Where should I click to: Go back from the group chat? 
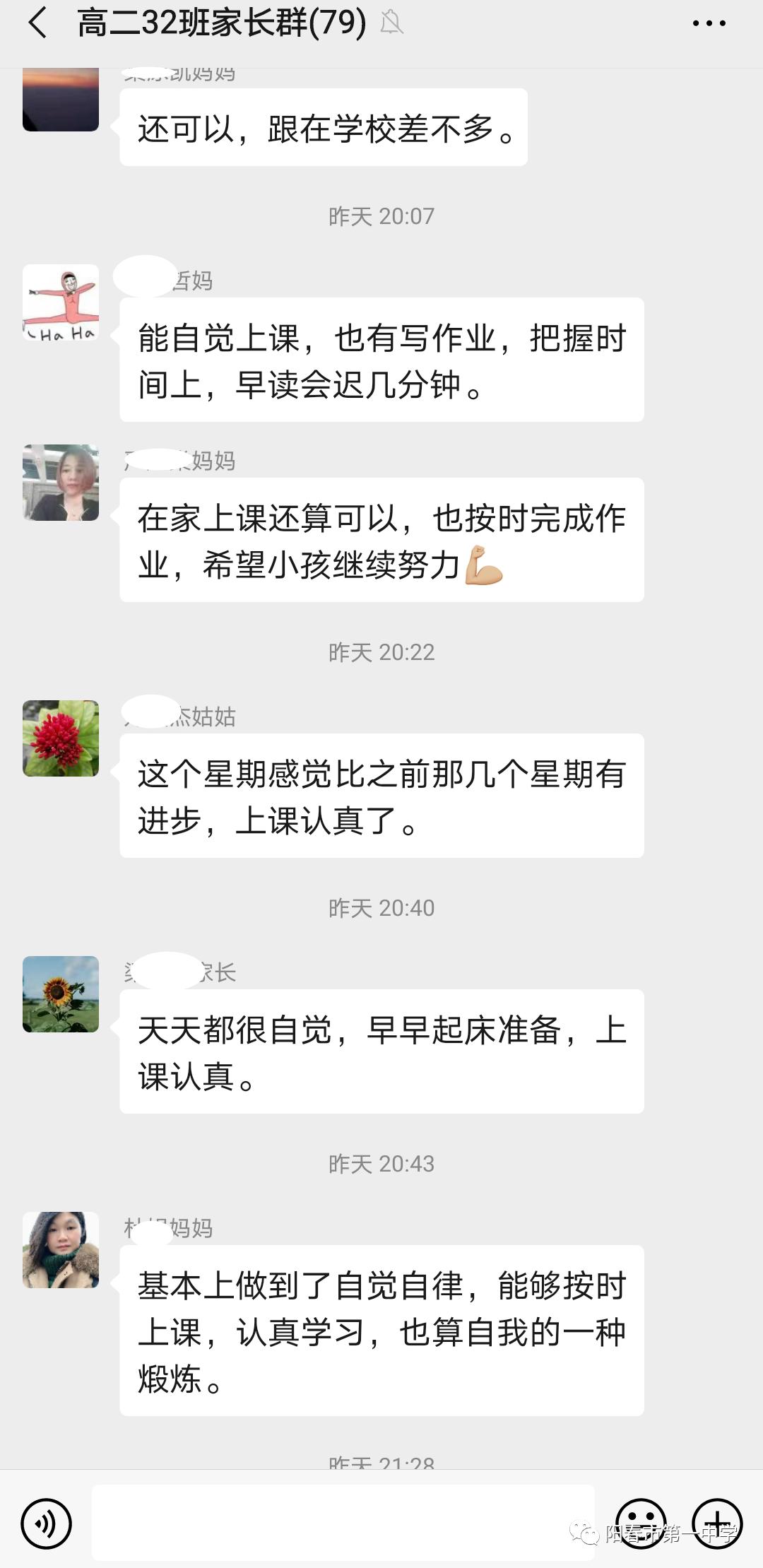(x=37, y=23)
